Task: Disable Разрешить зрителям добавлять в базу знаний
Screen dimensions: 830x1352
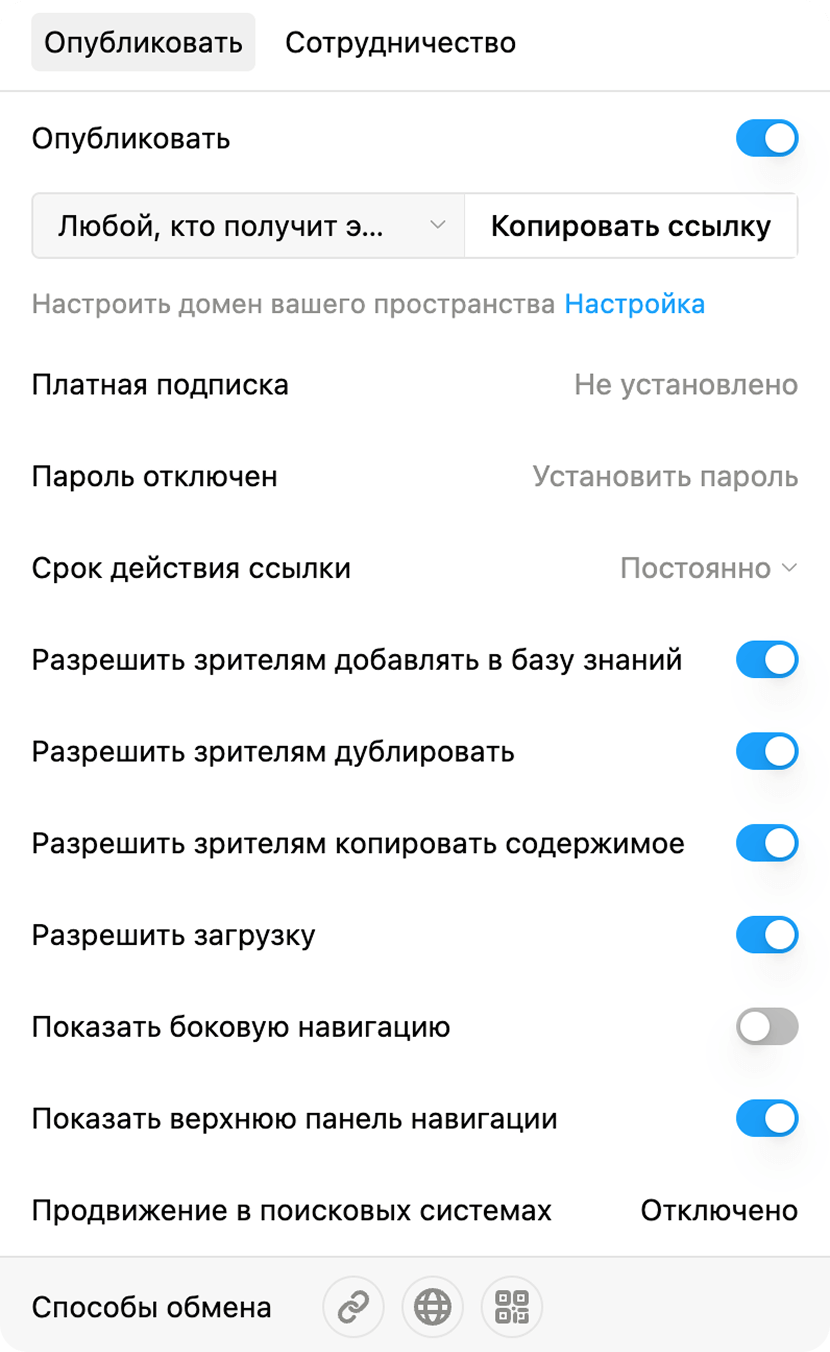Action: point(767,660)
